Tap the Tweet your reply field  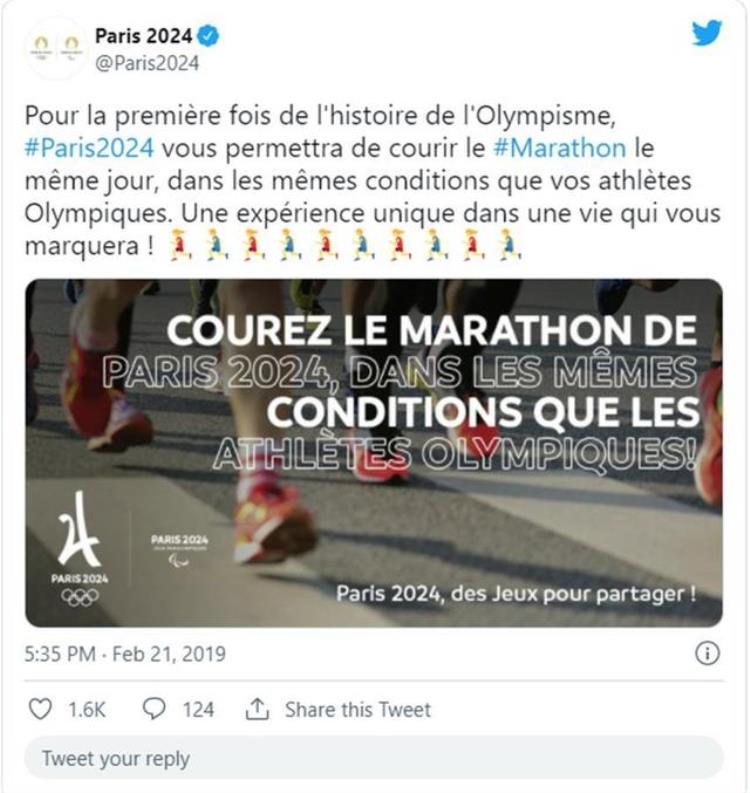pyautogui.click(x=373, y=759)
